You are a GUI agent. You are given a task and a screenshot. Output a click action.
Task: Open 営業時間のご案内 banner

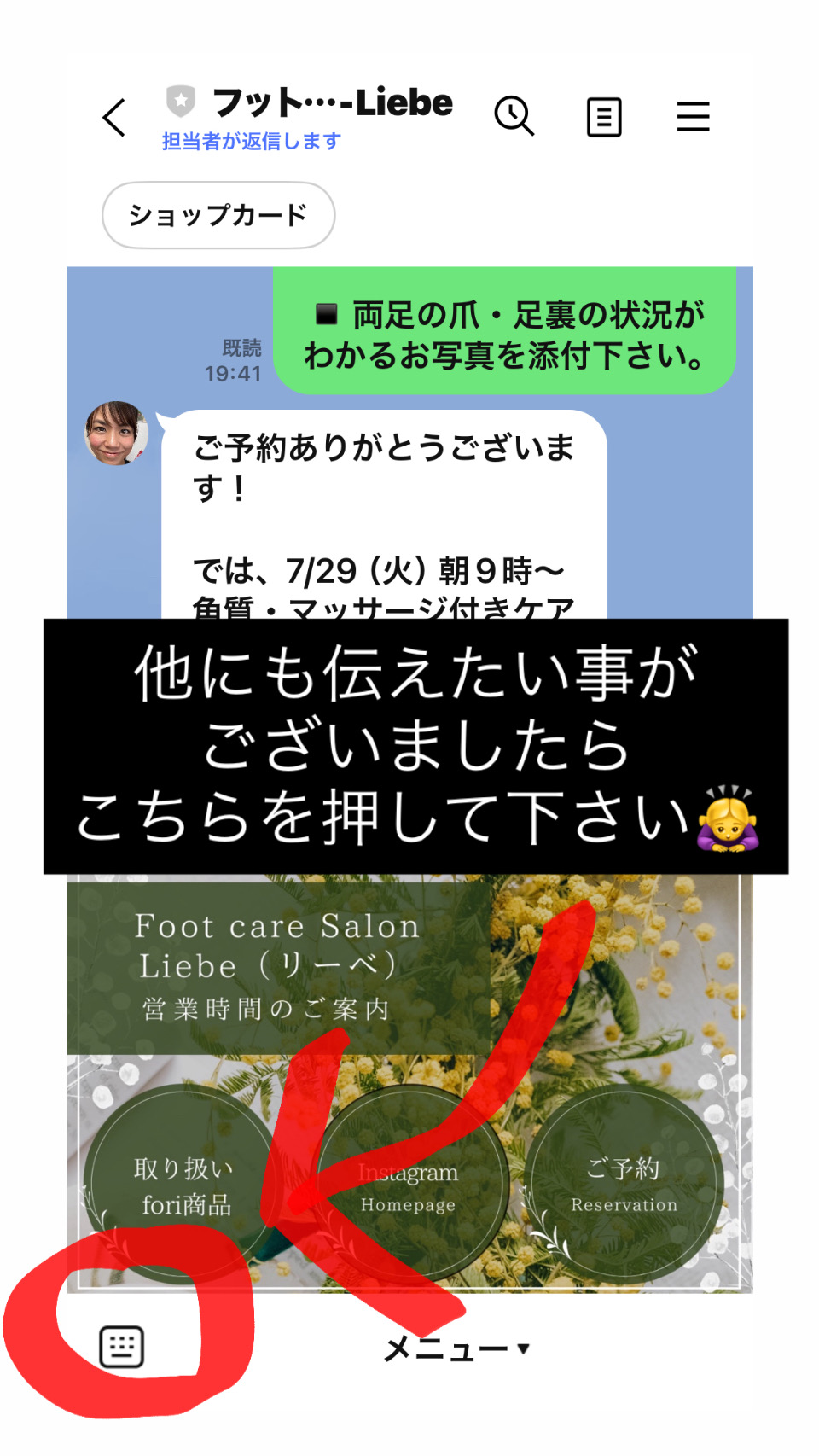(278, 968)
